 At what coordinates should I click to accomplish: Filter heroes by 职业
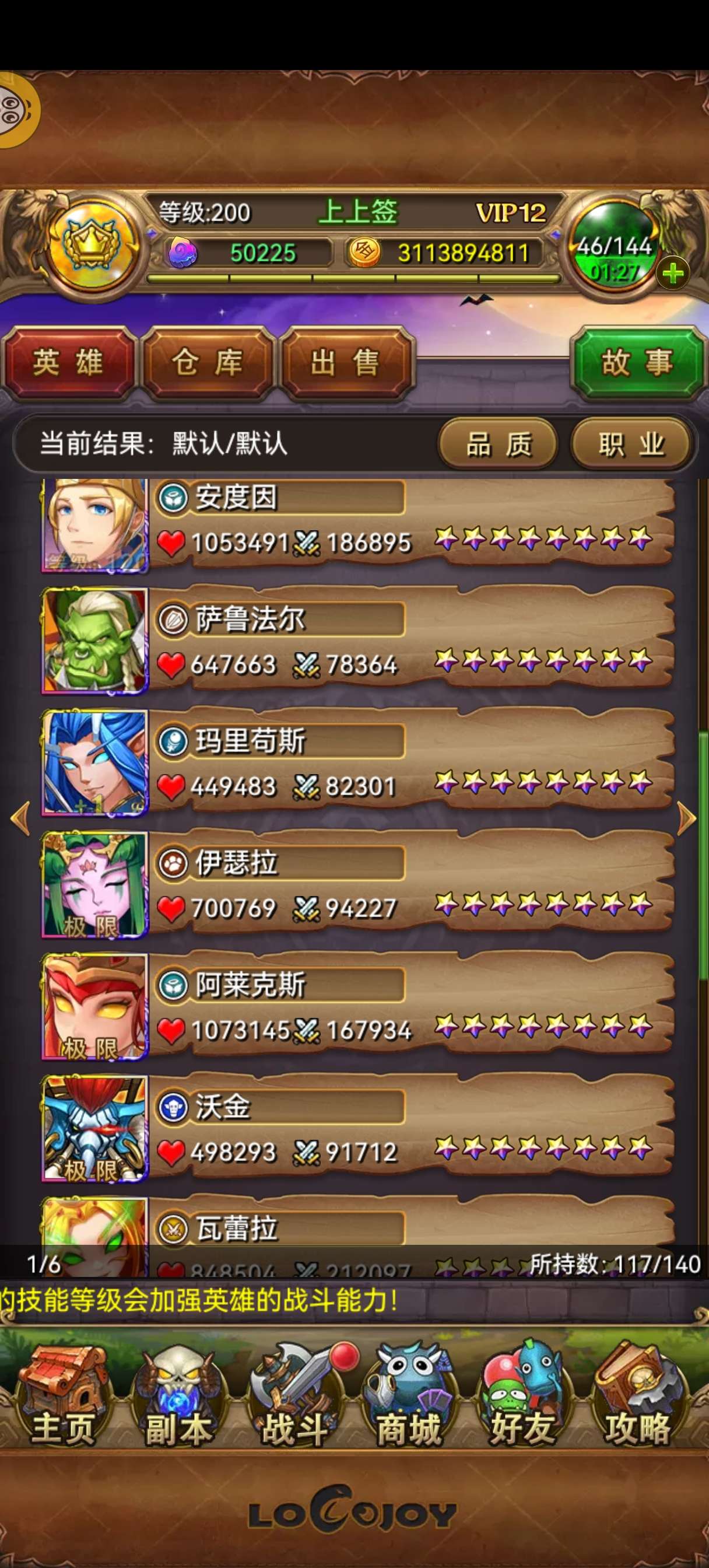631,444
